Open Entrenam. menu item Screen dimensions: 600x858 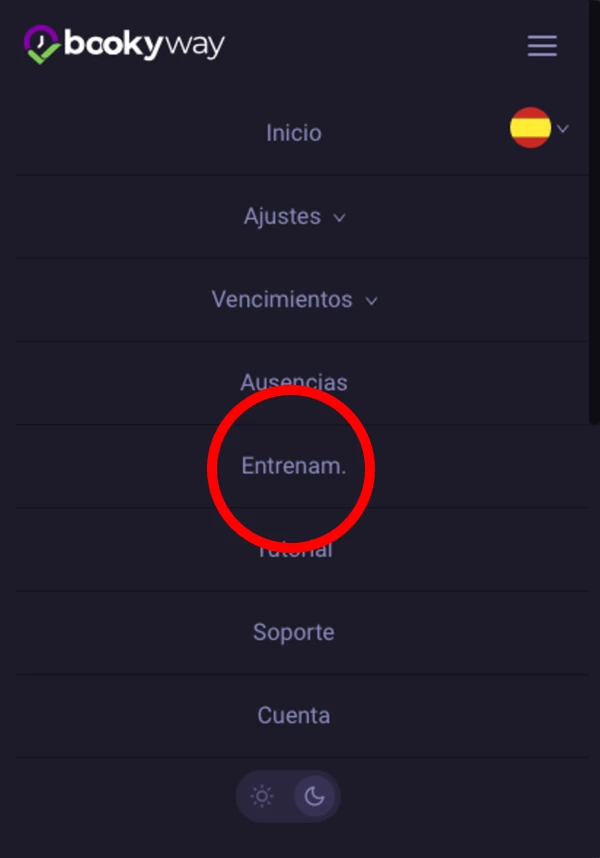[x=294, y=466]
